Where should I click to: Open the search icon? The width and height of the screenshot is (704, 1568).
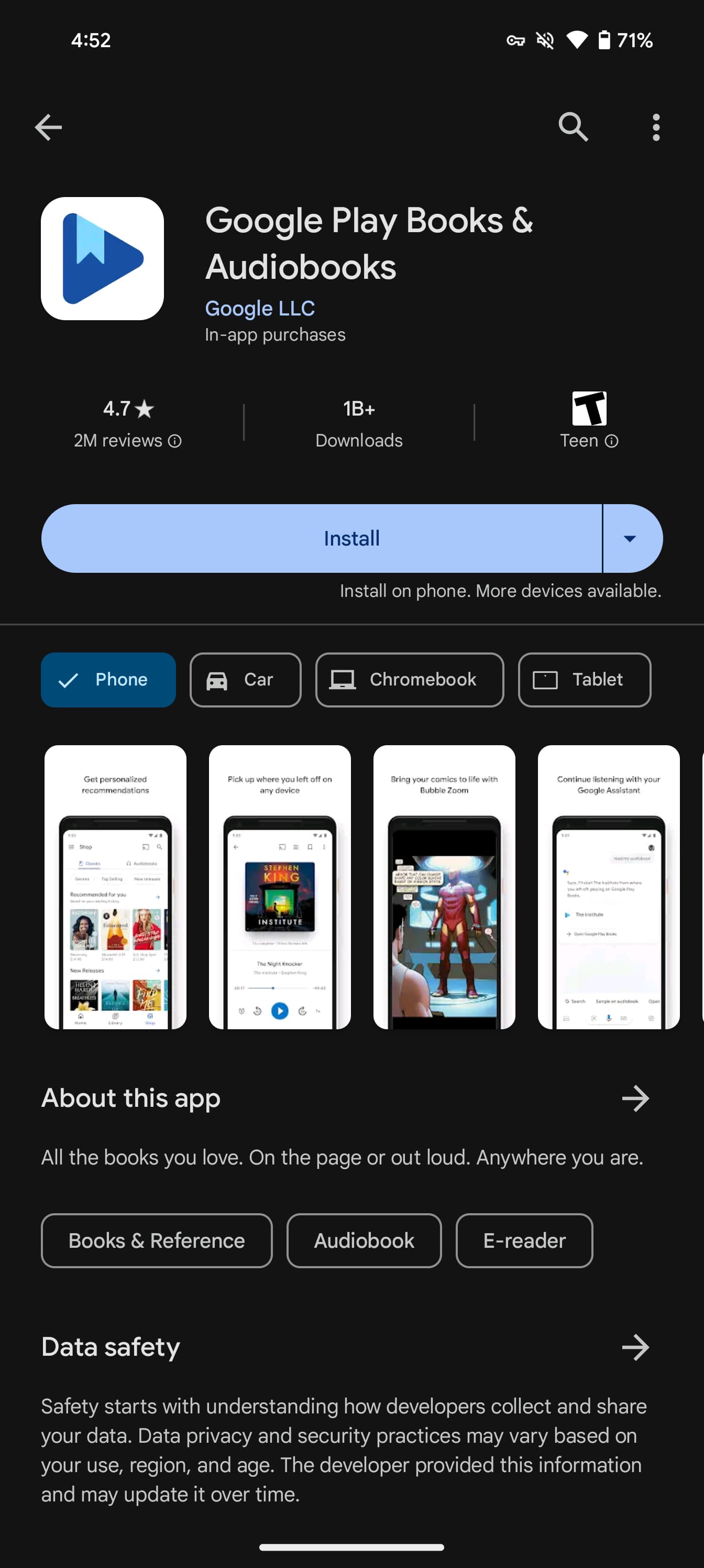(x=573, y=127)
